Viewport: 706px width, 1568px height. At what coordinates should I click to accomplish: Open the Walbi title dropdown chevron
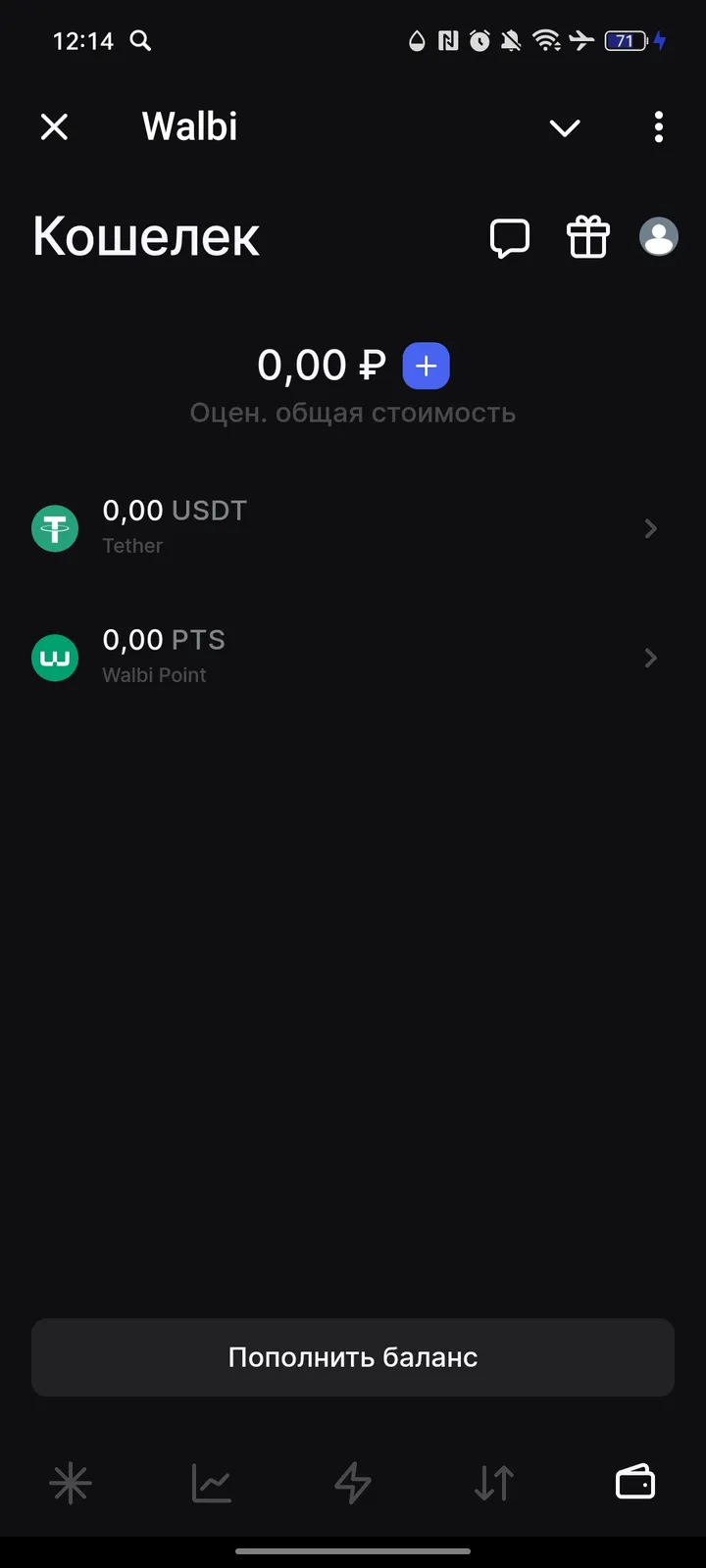(x=565, y=127)
